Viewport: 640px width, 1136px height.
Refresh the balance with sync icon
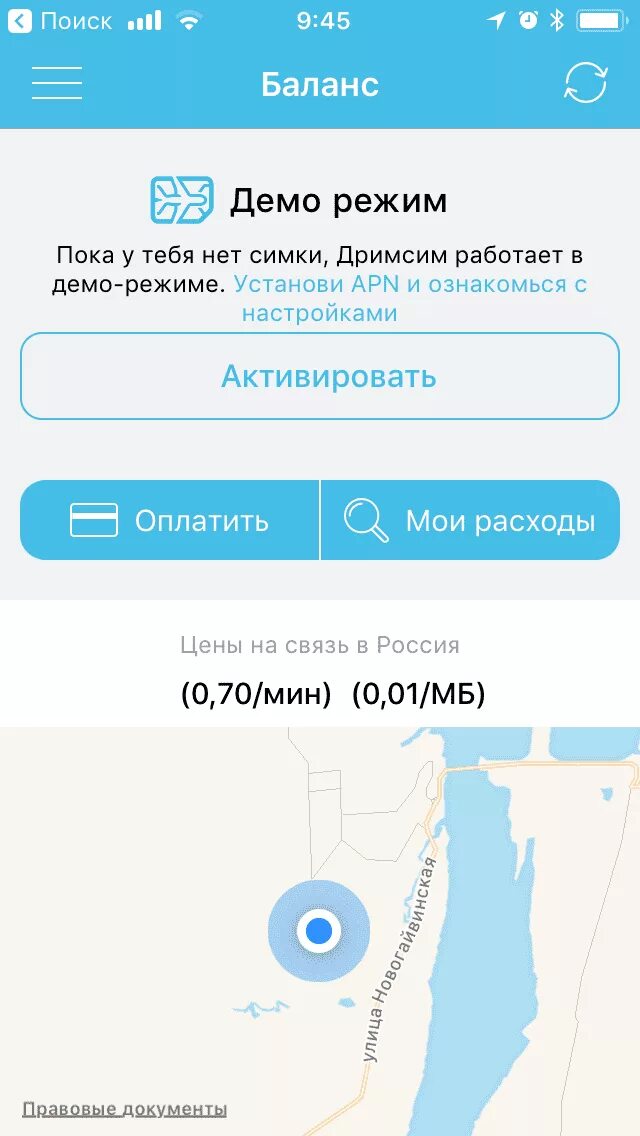tap(585, 83)
